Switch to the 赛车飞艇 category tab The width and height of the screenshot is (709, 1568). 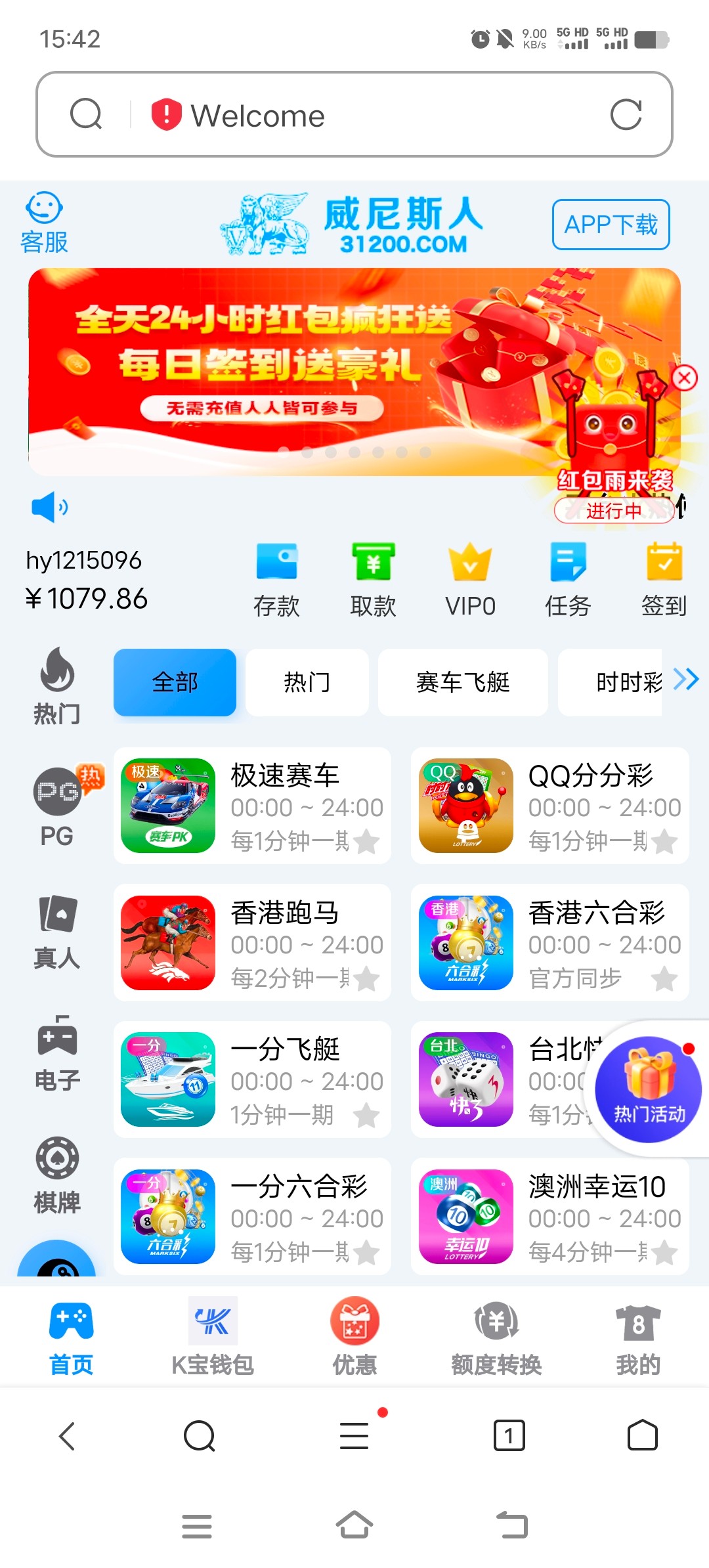pyautogui.click(x=464, y=682)
